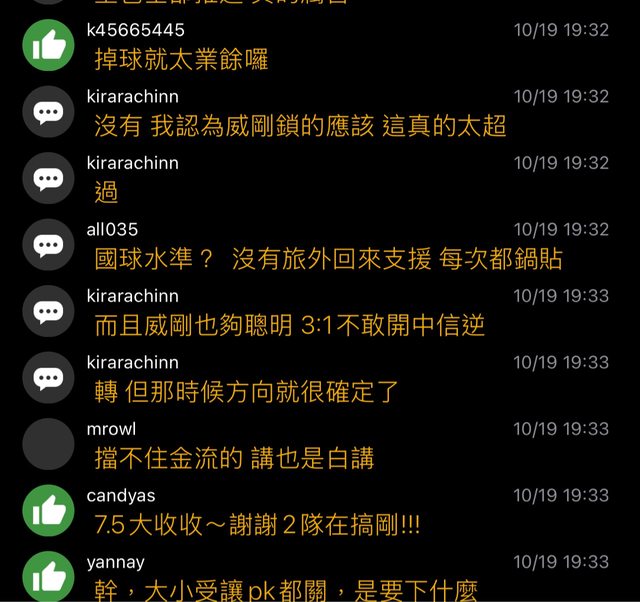Open candyas's comment 7.5大收收

click(x=256, y=525)
